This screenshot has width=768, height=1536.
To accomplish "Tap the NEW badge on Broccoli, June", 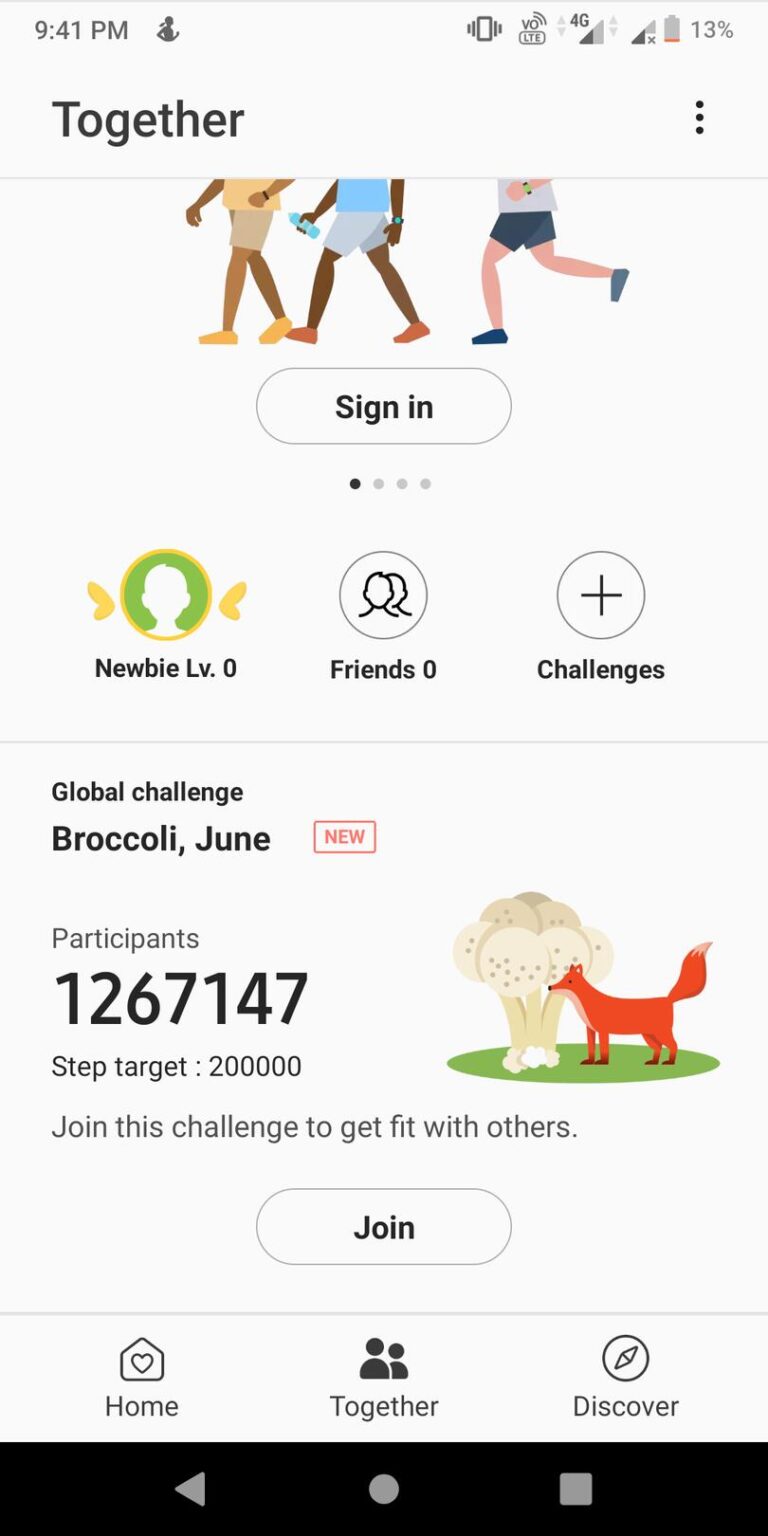I will 343,836.
